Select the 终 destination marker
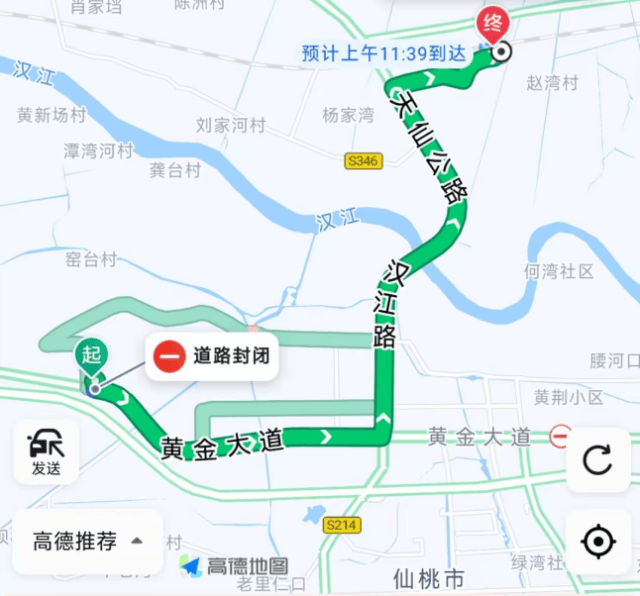The height and width of the screenshot is (596, 640). (x=492, y=26)
